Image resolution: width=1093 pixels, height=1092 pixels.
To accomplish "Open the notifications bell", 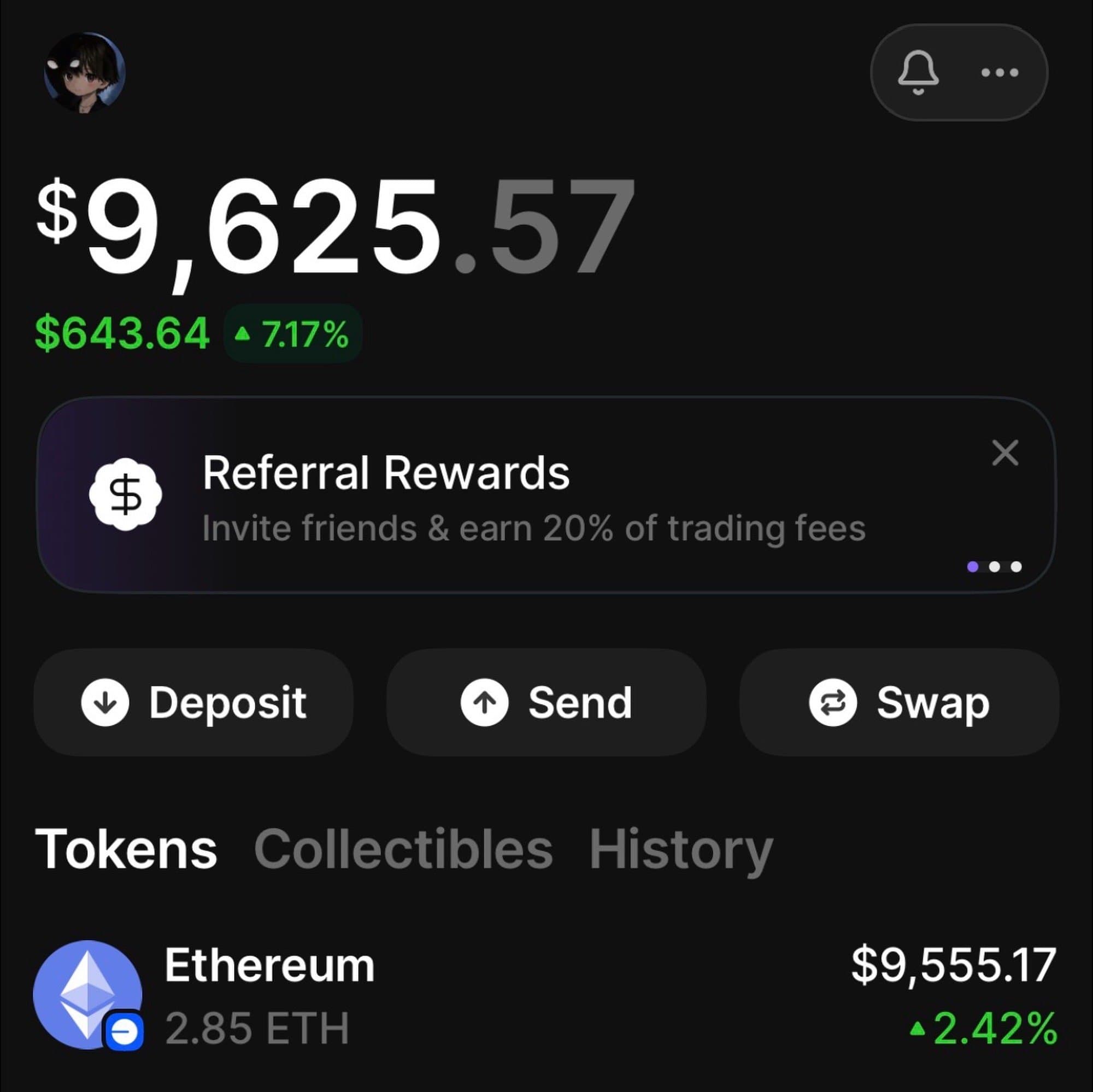I will [918, 73].
